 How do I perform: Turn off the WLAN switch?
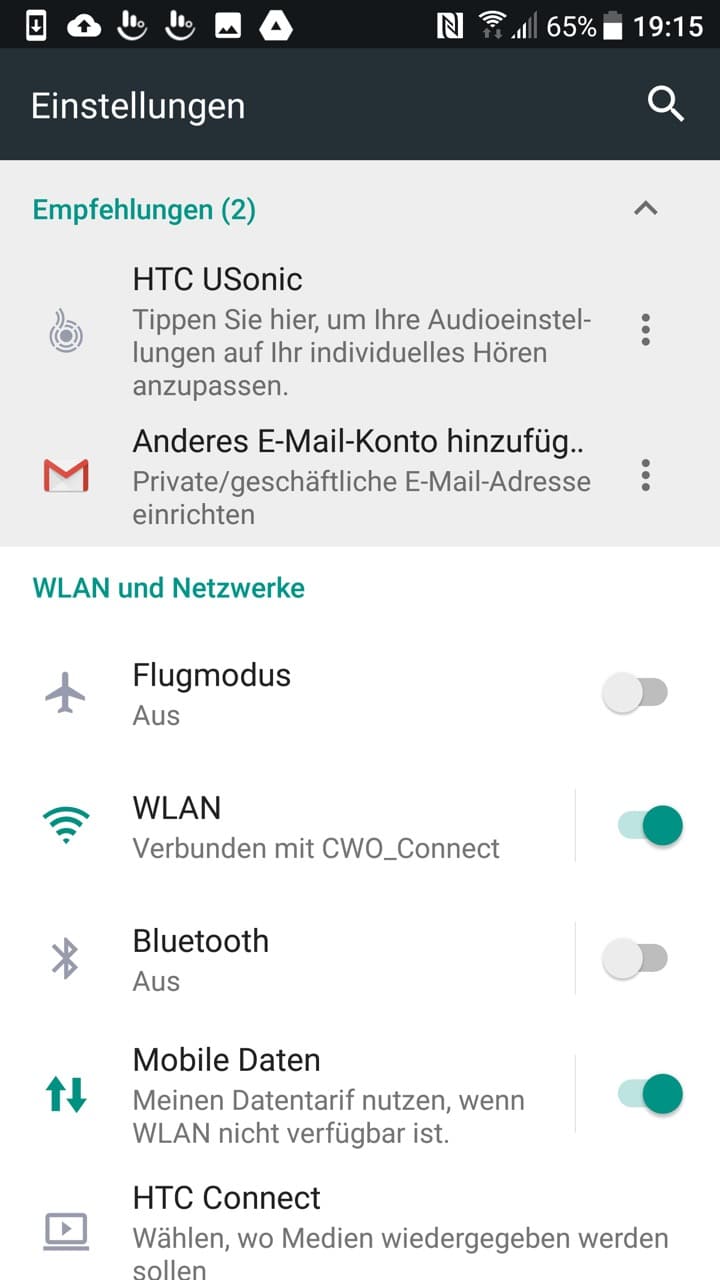(x=650, y=827)
